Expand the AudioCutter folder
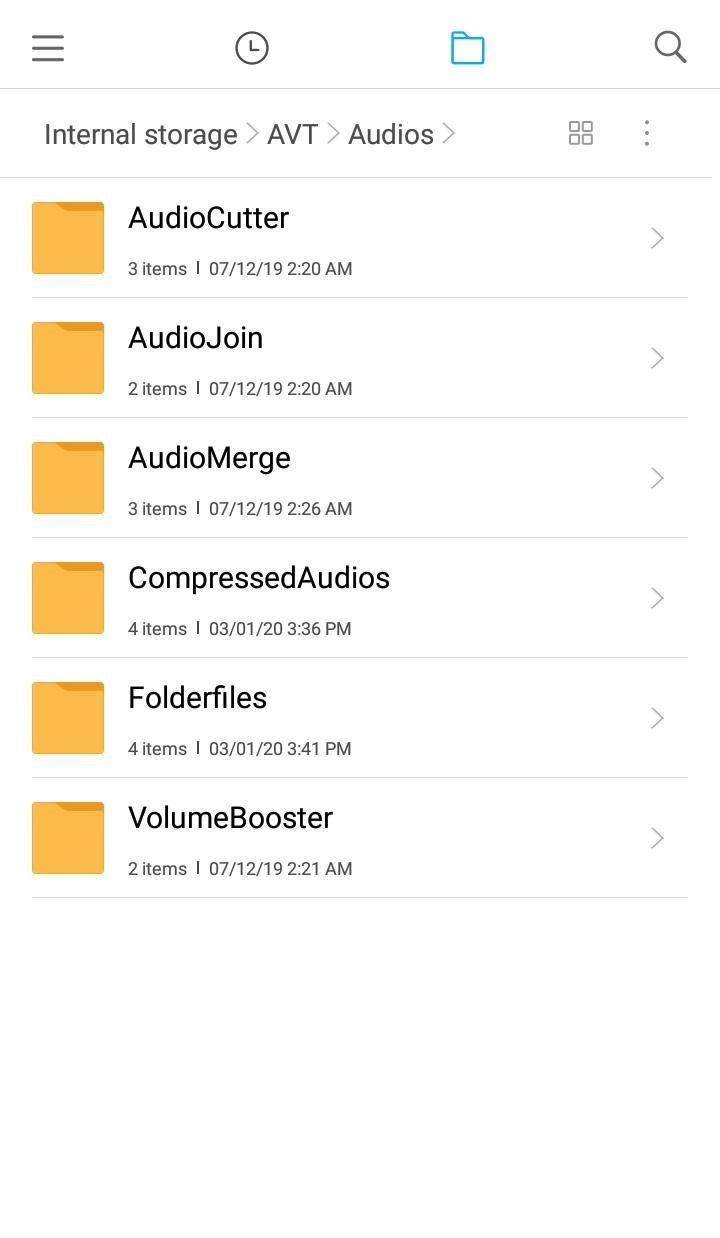This screenshot has height=1238, width=720. [x=656, y=238]
